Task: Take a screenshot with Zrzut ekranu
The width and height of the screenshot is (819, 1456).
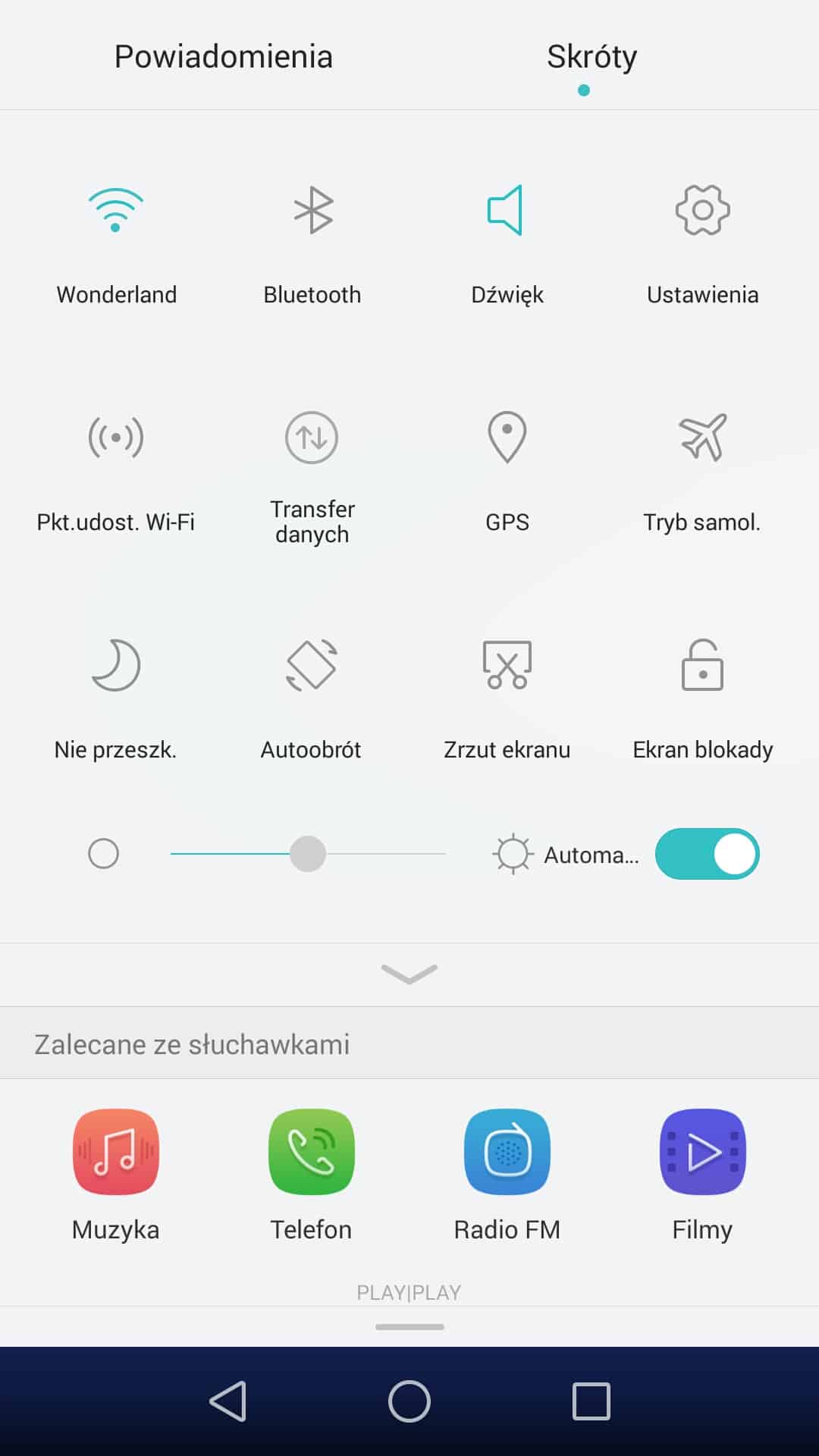Action: point(507,666)
